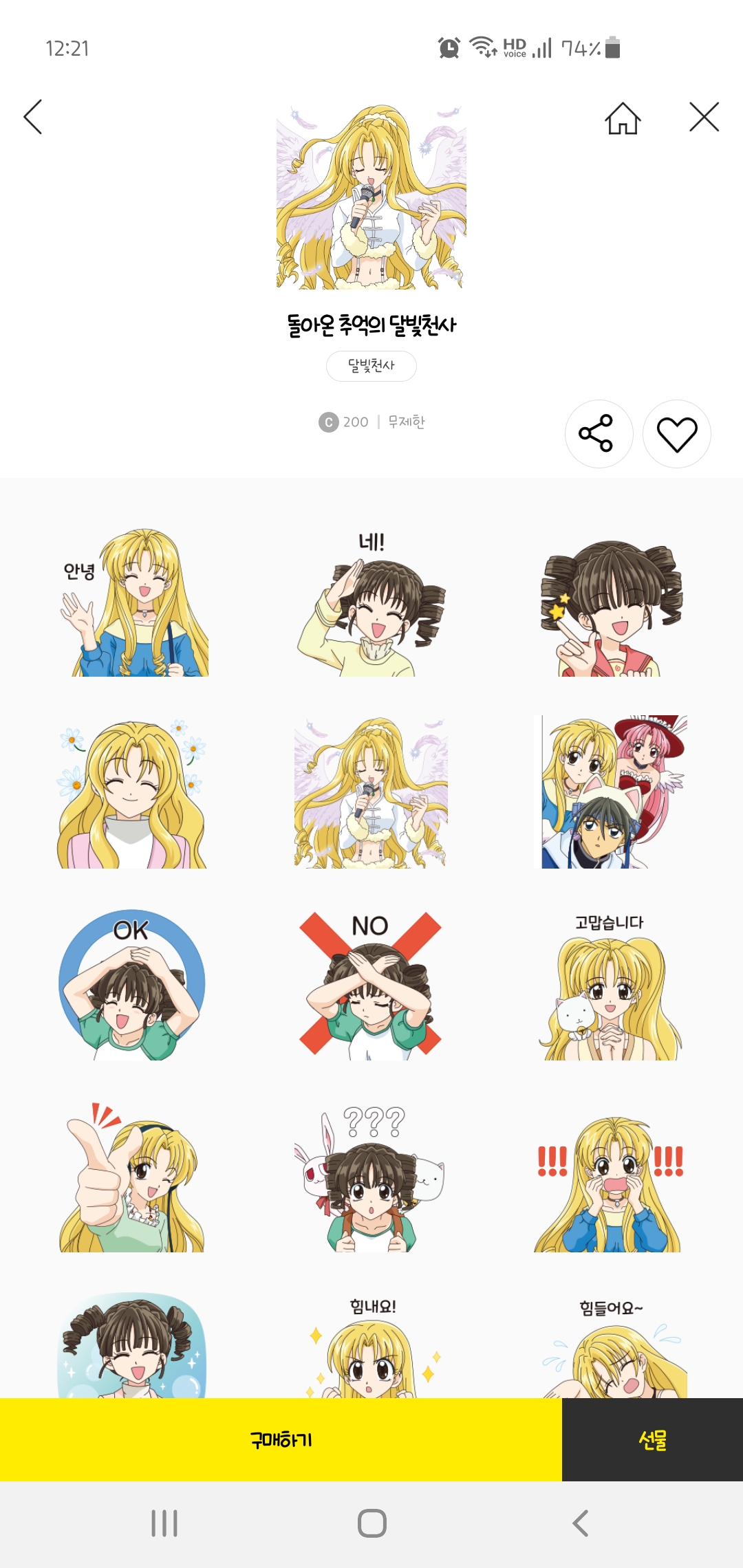Preview the 안녕 waving sticker

pos(134,602)
